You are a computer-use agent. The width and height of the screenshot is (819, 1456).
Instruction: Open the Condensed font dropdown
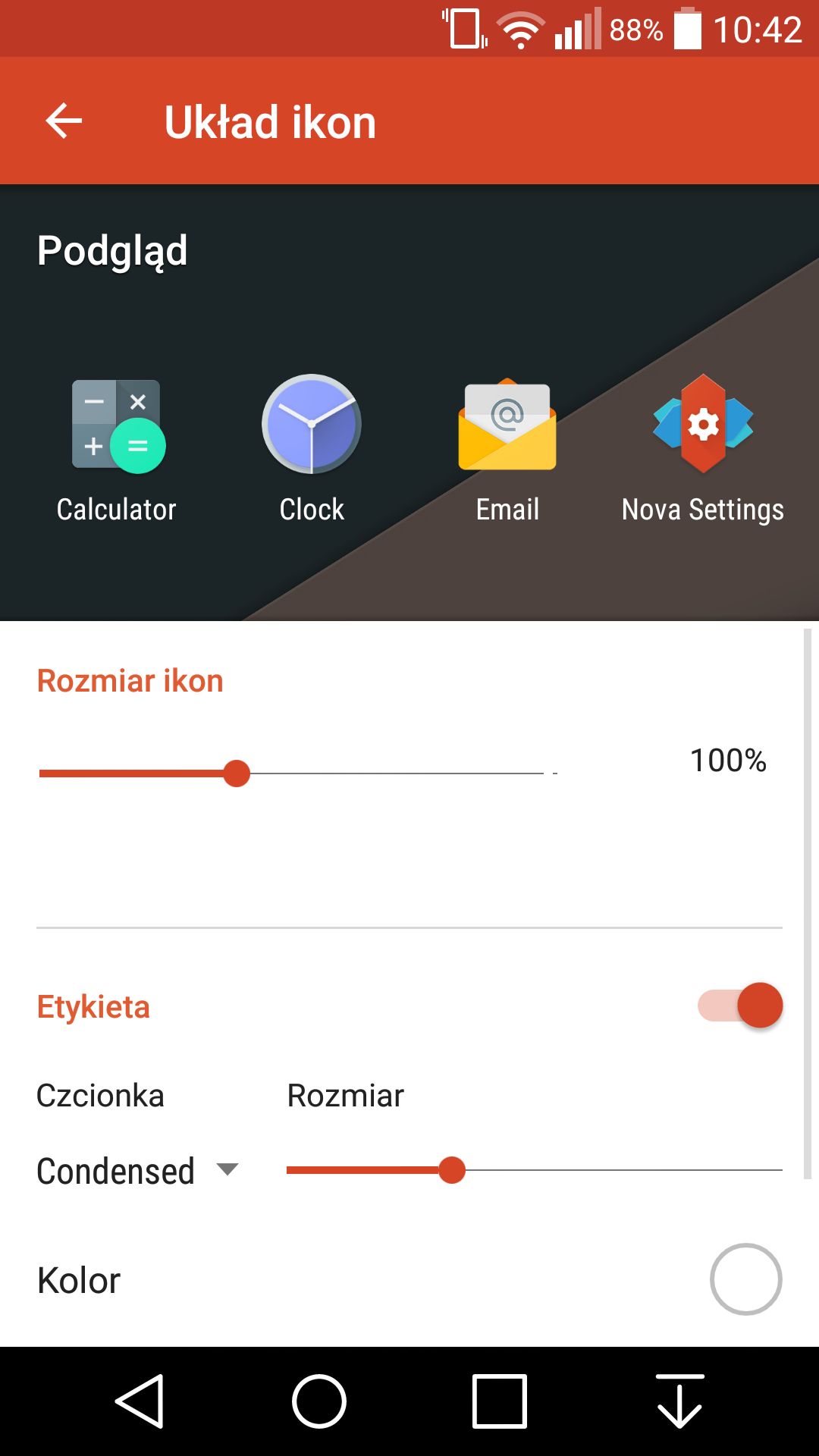[x=138, y=1170]
